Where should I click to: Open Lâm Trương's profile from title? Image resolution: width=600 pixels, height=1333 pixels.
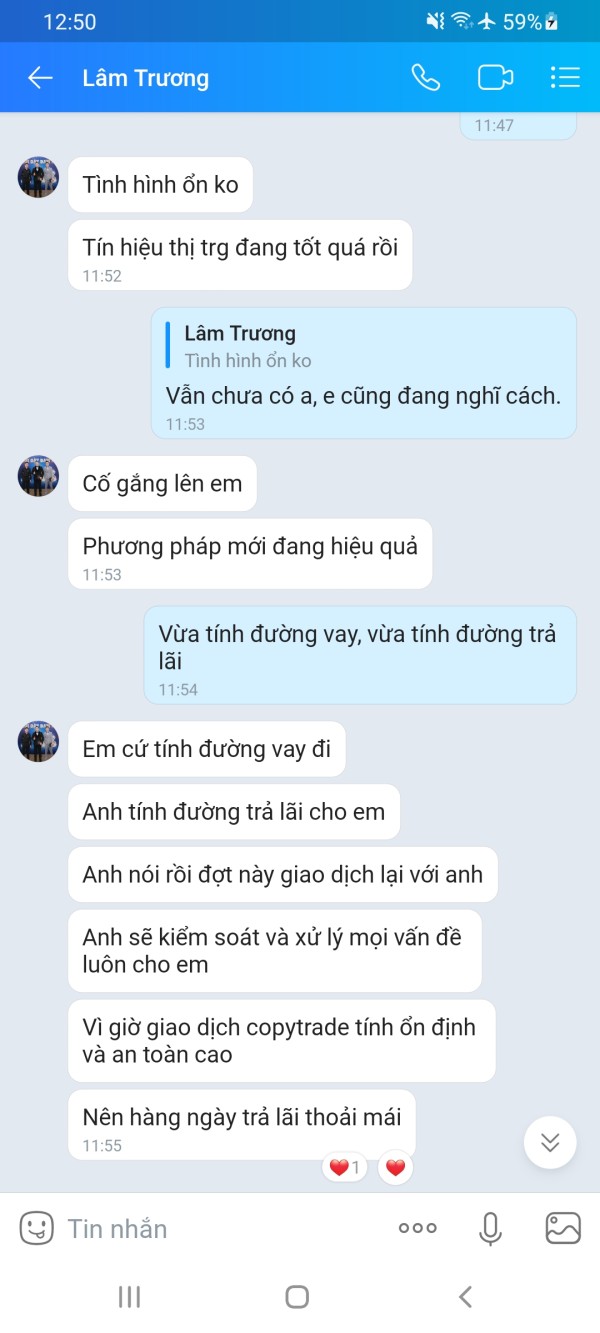[146, 78]
